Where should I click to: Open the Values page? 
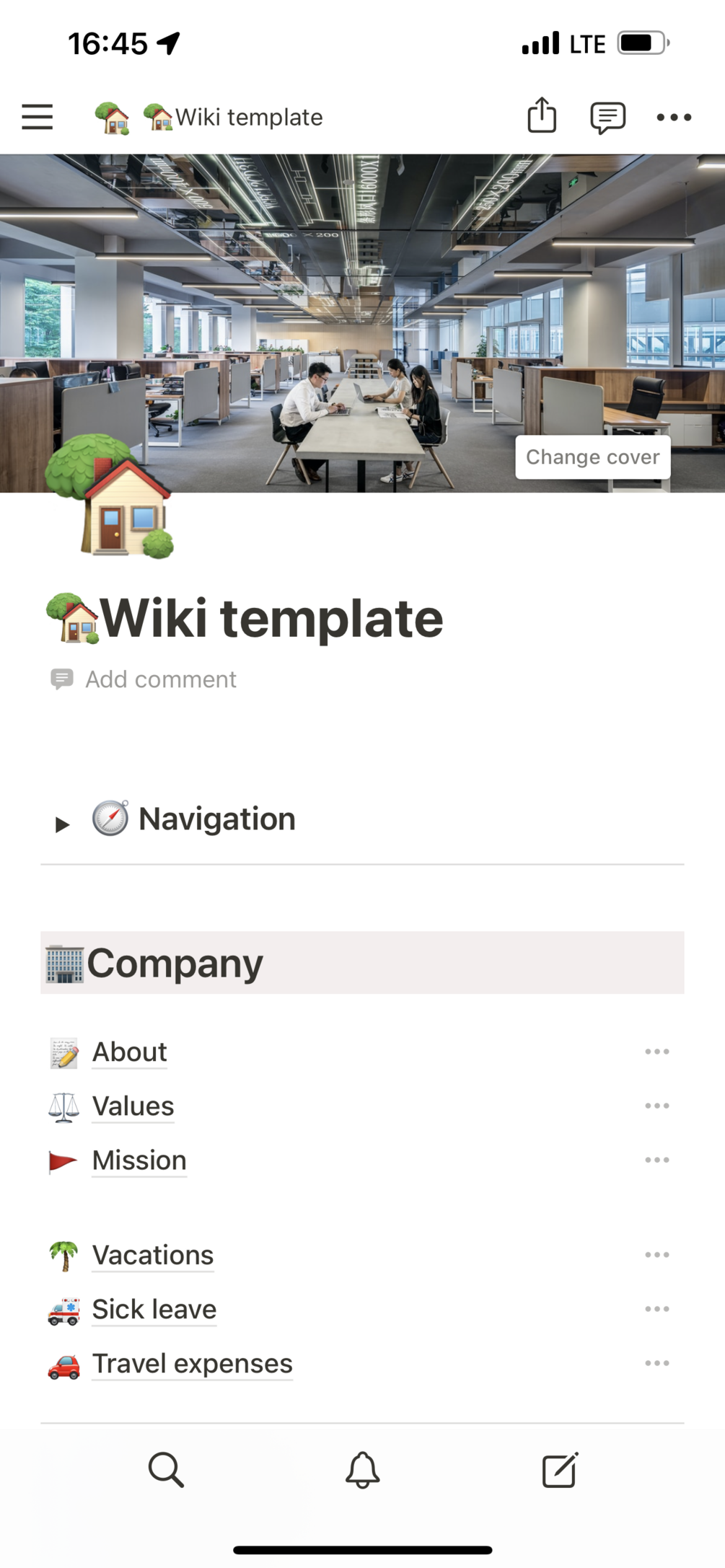tap(133, 1106)
